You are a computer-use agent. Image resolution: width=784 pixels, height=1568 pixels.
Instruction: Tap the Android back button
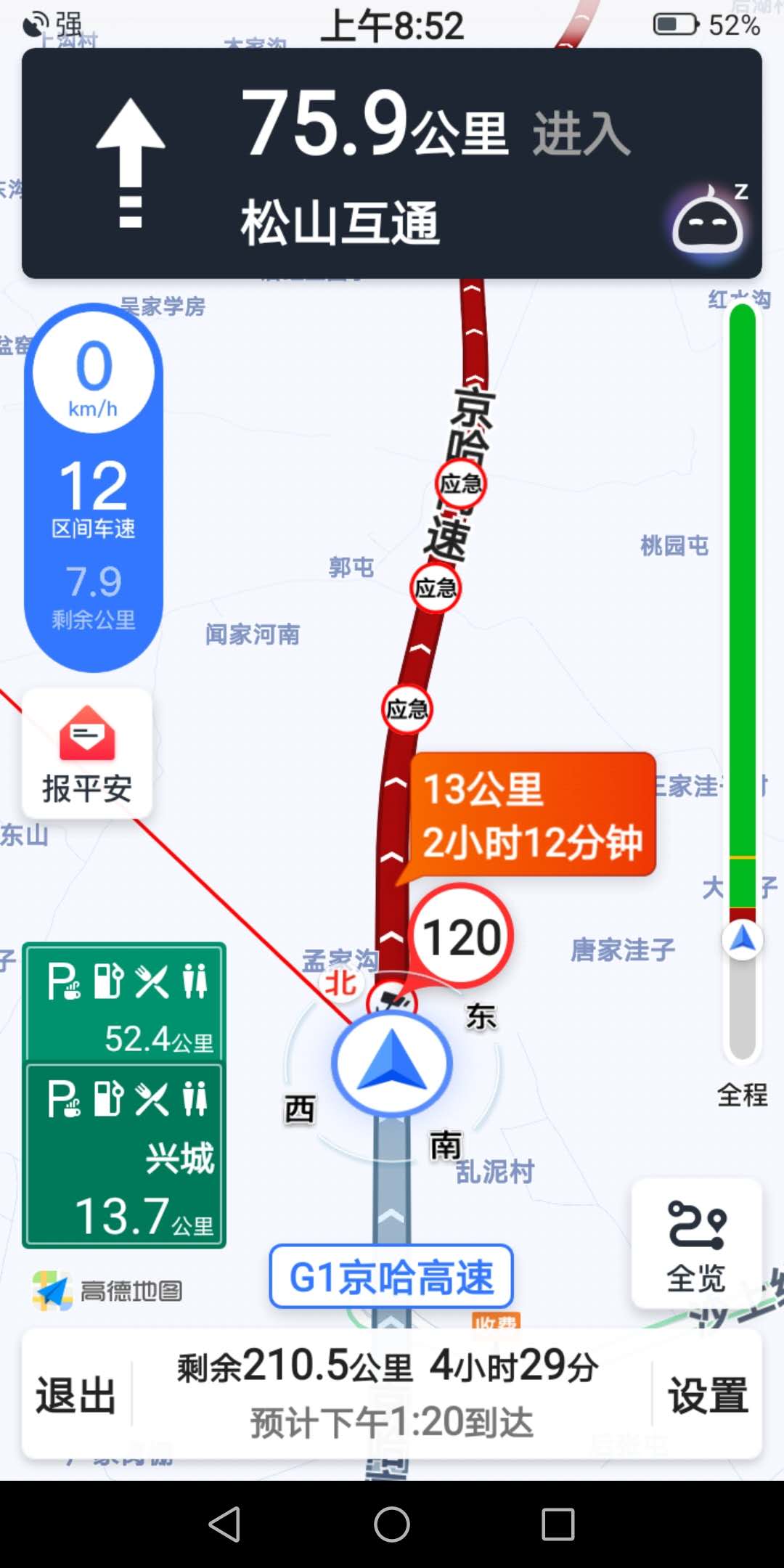[224, 1524]
